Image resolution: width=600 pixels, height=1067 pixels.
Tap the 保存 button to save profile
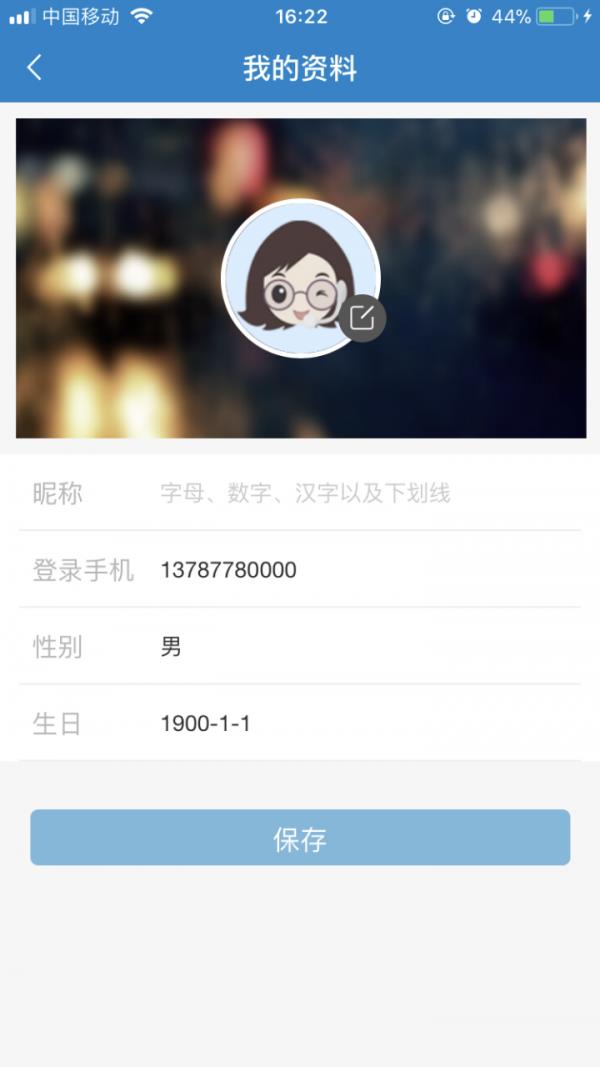click(x=300, y=838)
